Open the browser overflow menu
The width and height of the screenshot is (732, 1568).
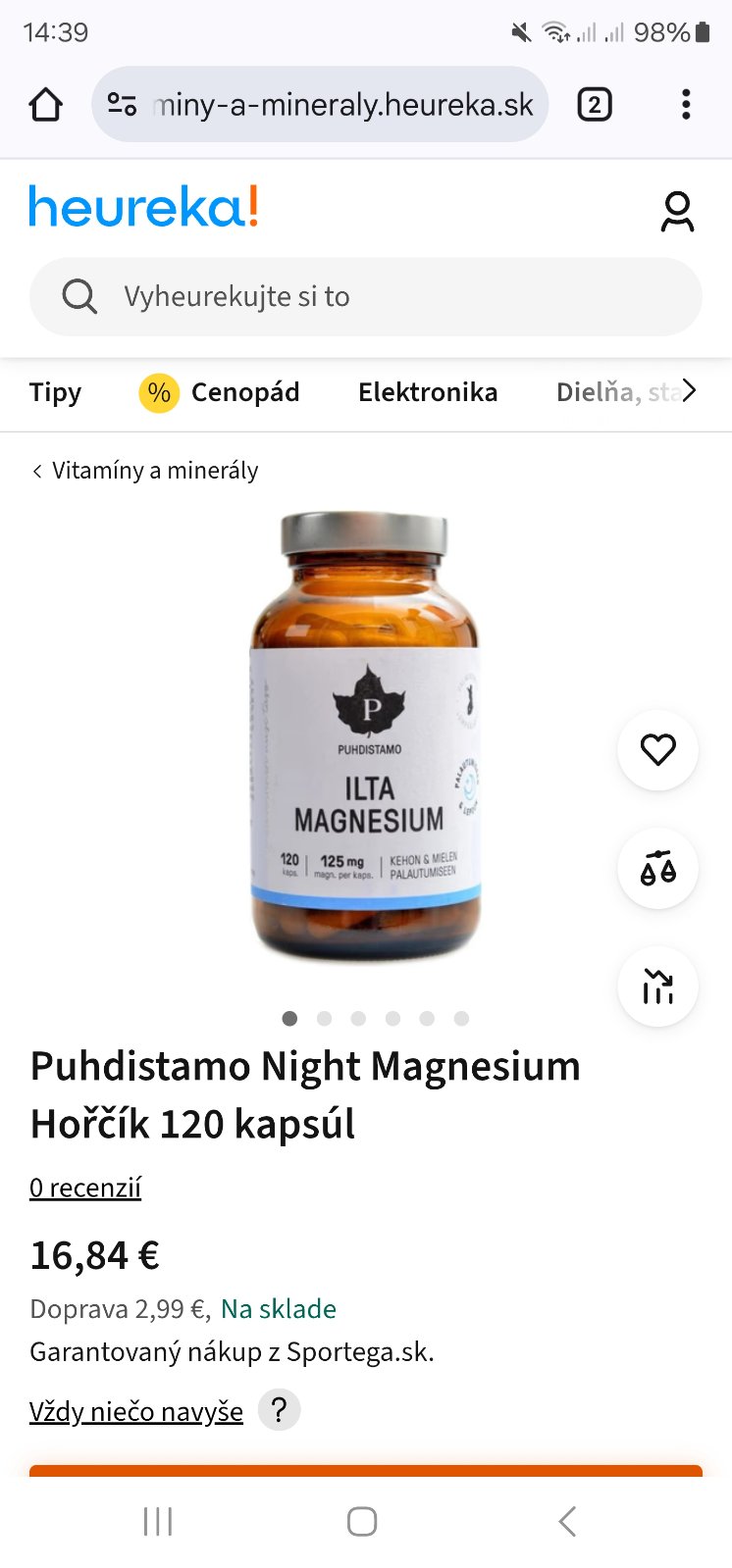pyautogui.click(x=686, y=105)
